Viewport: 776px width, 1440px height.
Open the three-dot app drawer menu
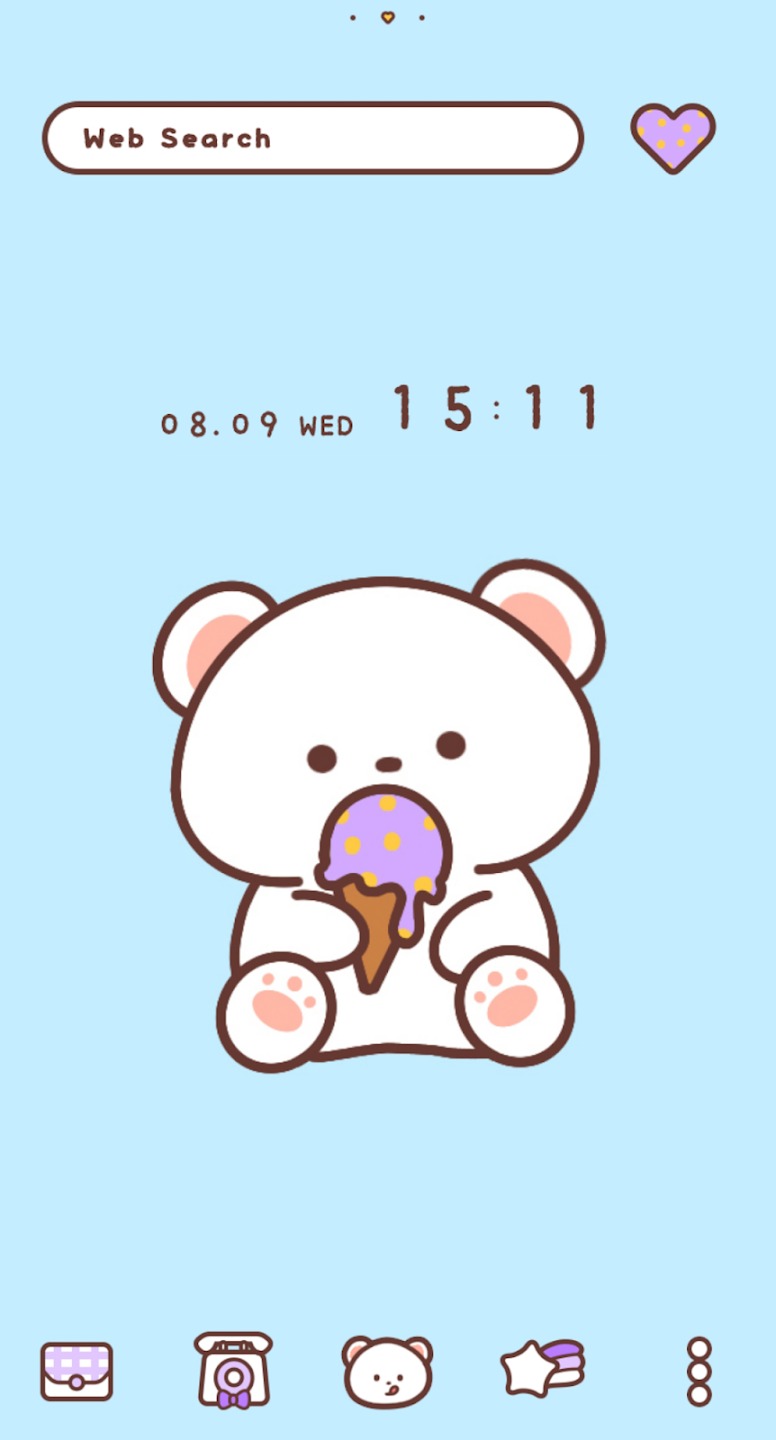tap(699, 1371)
